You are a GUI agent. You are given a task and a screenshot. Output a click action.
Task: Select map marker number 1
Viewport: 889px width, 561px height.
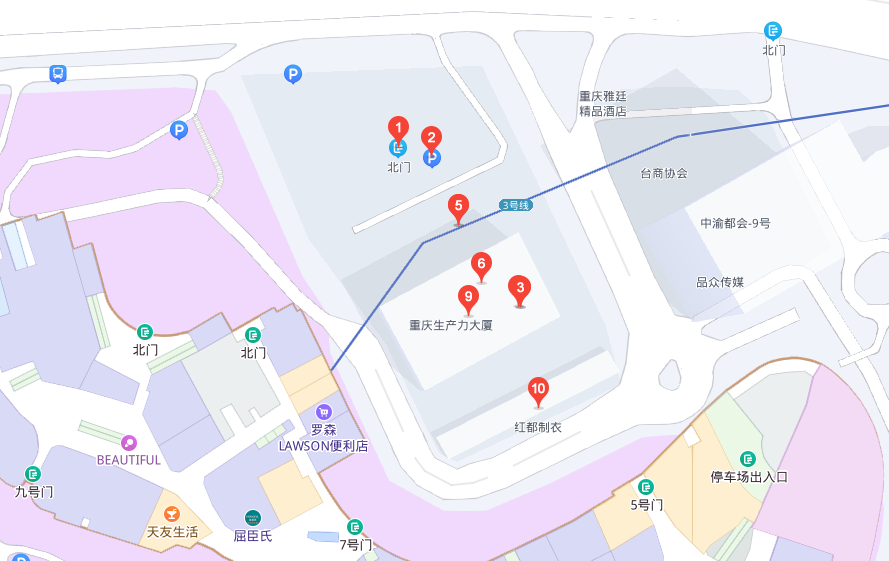click(x=399, y=128)
